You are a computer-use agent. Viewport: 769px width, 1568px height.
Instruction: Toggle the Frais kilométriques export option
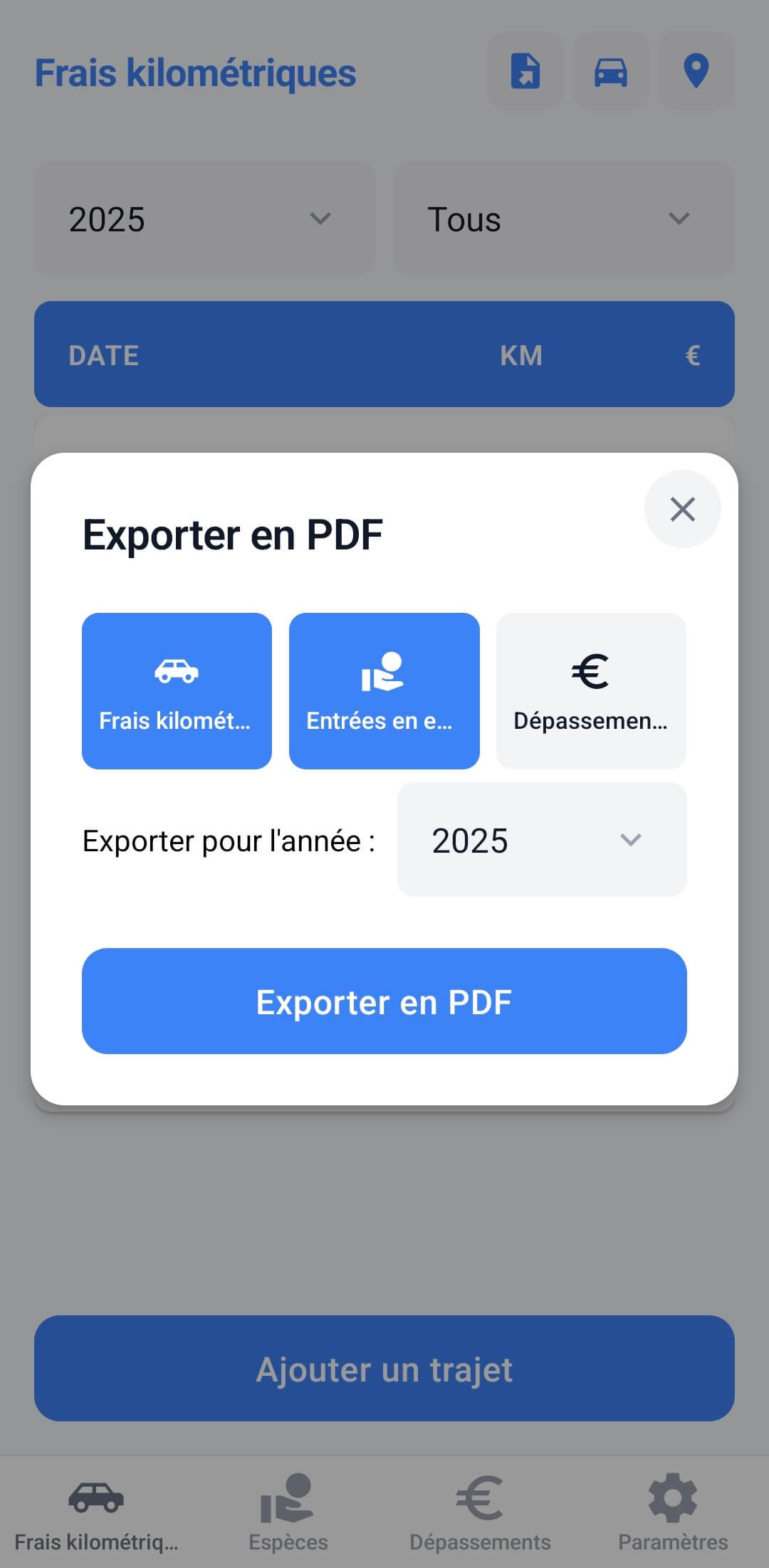177,690
